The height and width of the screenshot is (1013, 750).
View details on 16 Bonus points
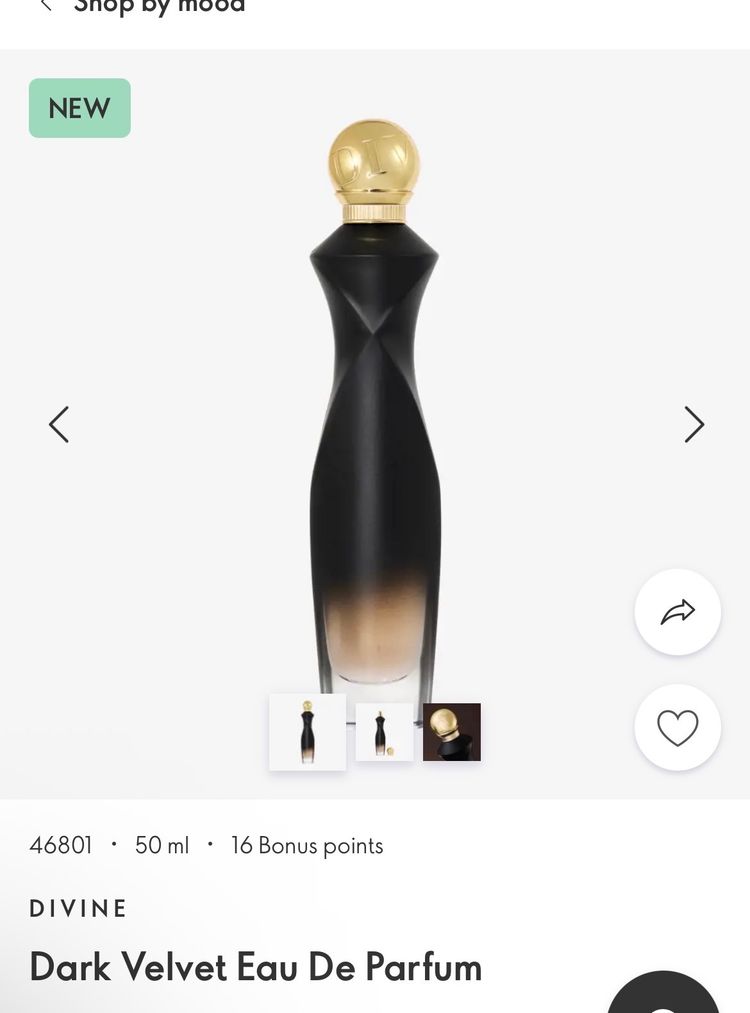click(307, 843)
